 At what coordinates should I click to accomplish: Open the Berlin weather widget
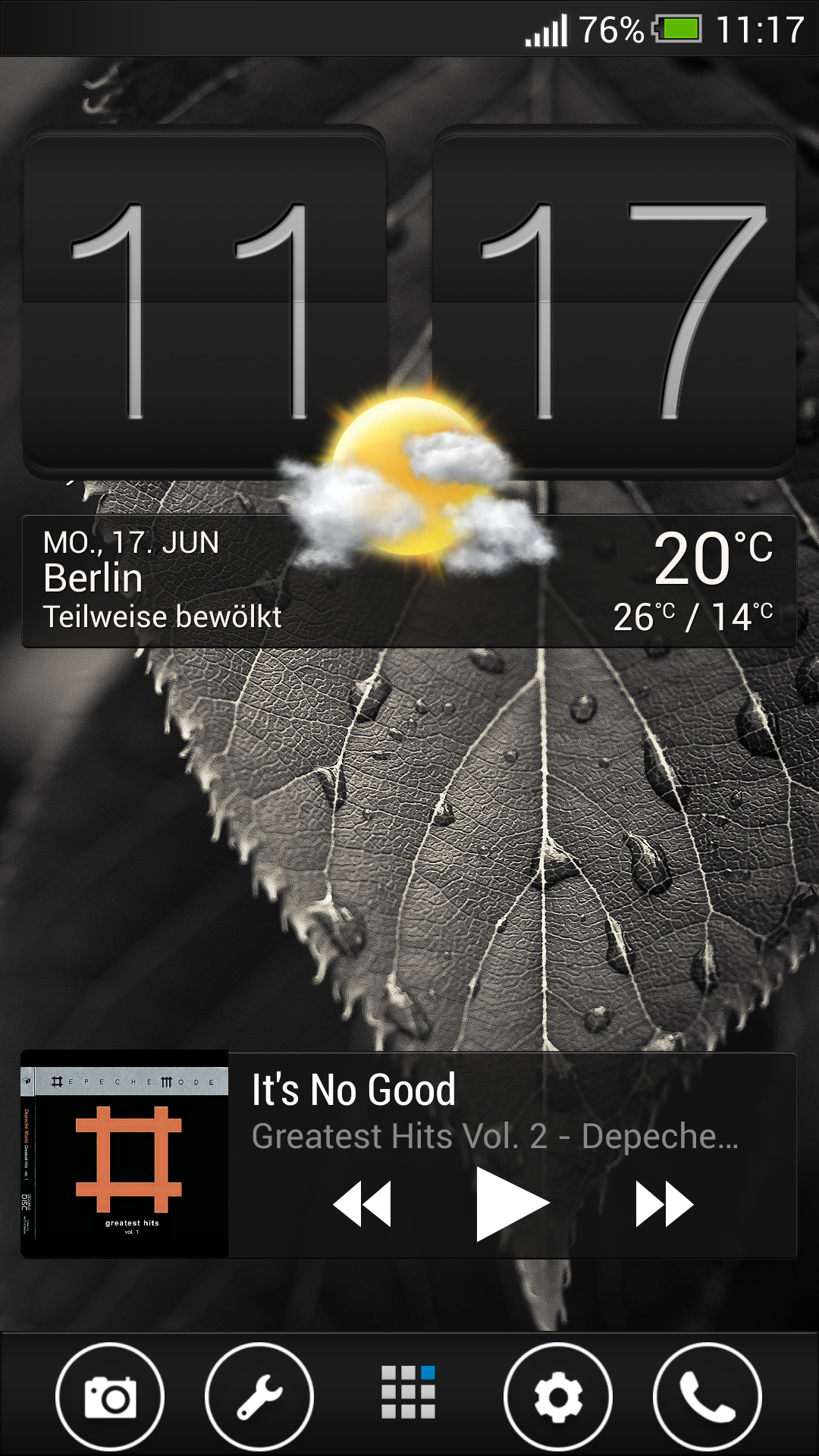(409, 582)
